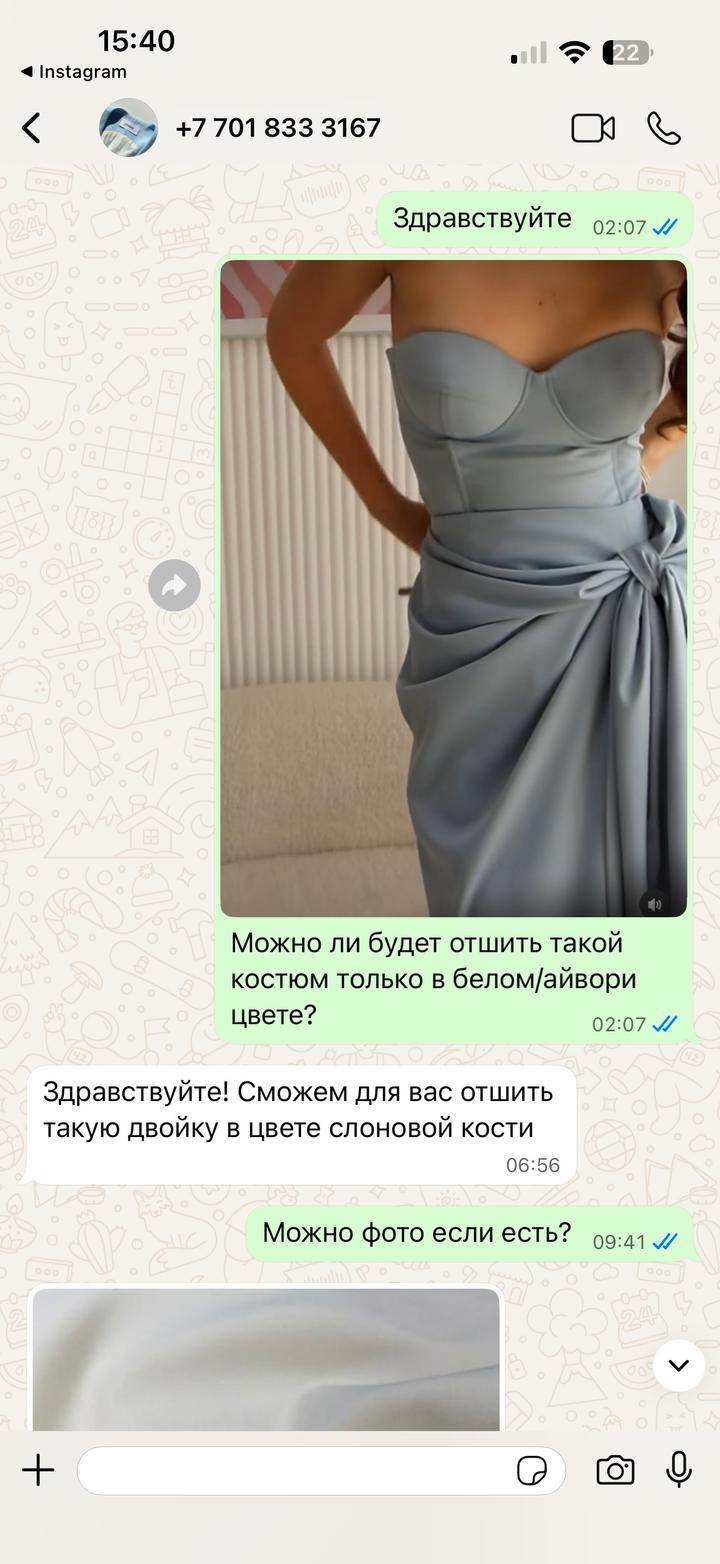Open contact info for +7 701 833 3167
This screenshot has width=720, height=1564.
[x=277, y=128]
